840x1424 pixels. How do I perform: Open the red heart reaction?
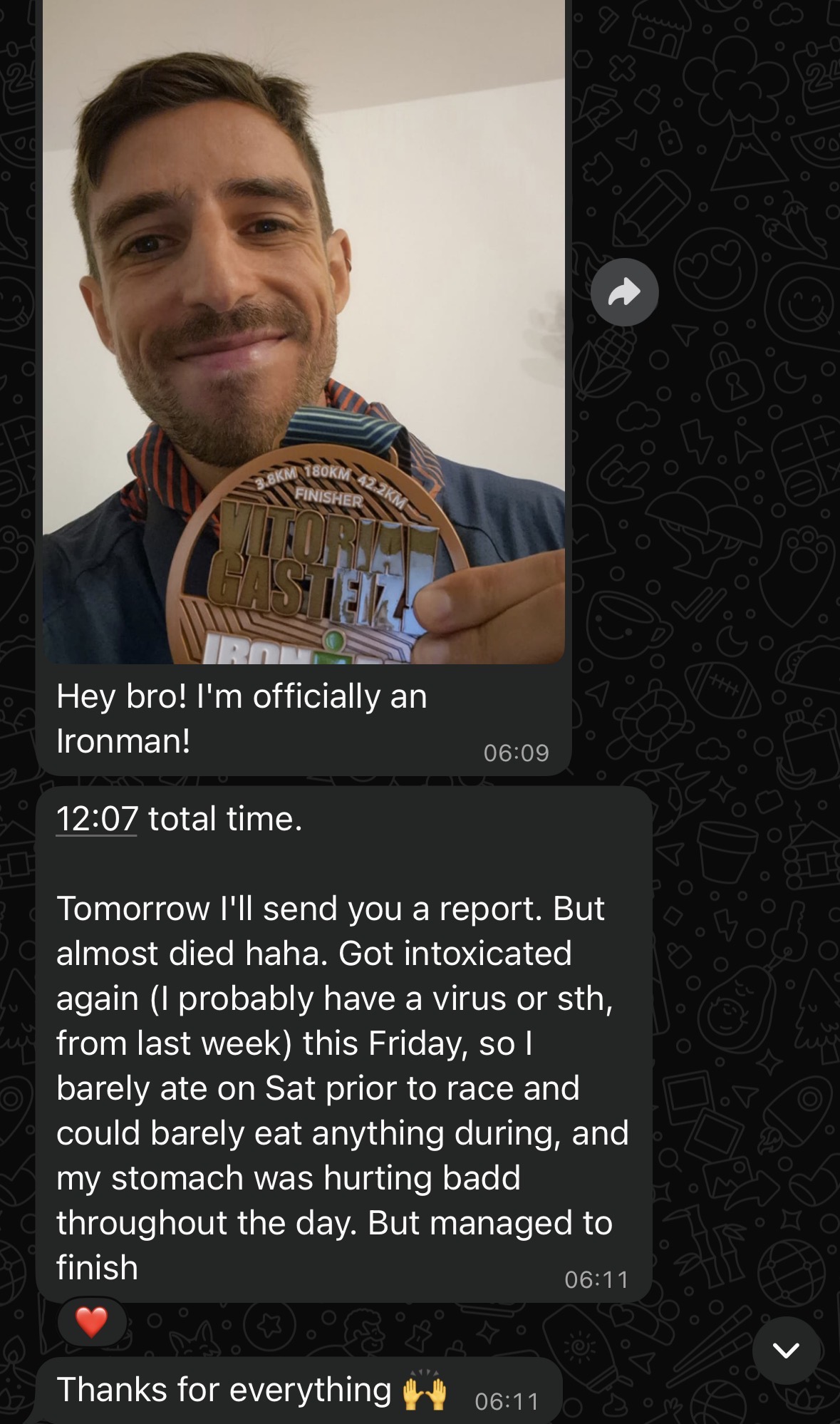click(x=91, y=1323)
